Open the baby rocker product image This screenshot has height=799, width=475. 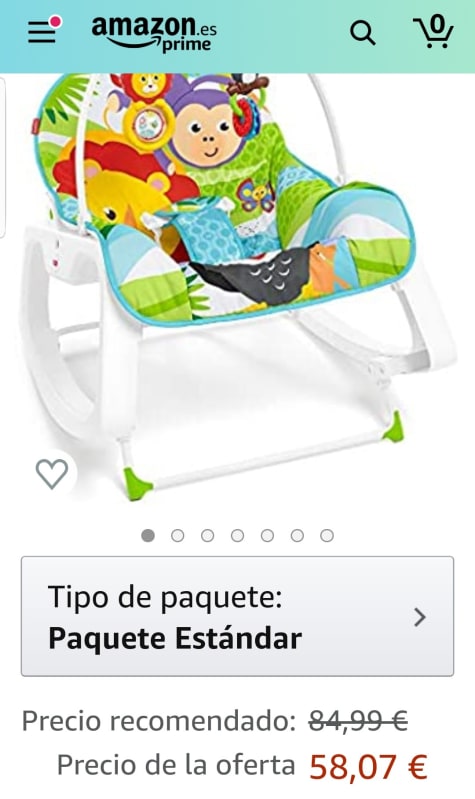coord(238,288)
